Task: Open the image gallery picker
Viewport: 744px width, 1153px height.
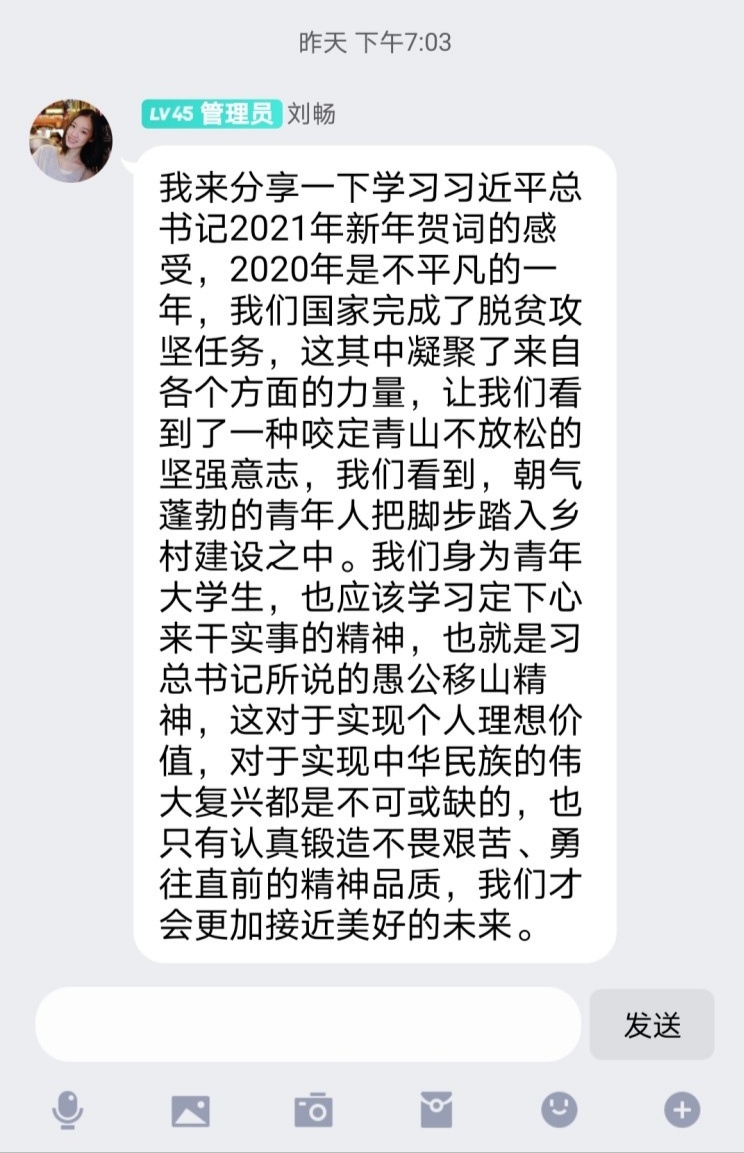Action: click(x=190, y=1109)
